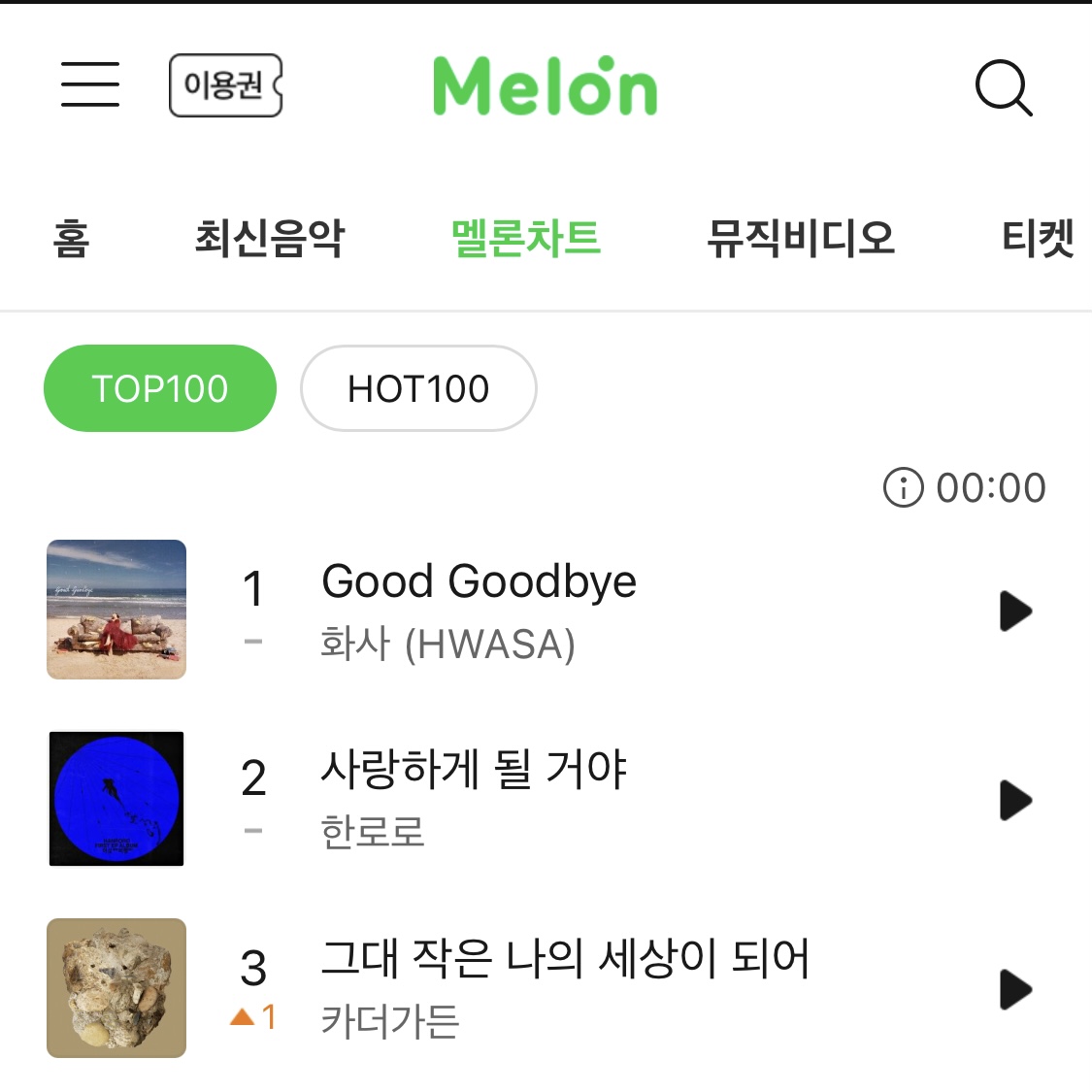Go to the 뮤직비디오 tab
This screenshot has height=1092, width=1092.
[801, 238]
